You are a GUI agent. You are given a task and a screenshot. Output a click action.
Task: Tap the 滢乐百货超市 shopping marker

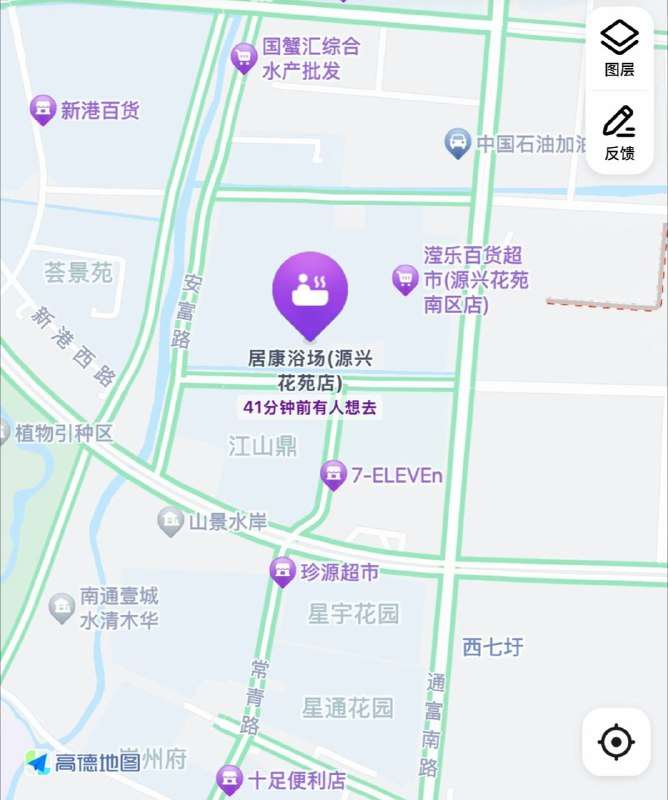tap(405, 280)
